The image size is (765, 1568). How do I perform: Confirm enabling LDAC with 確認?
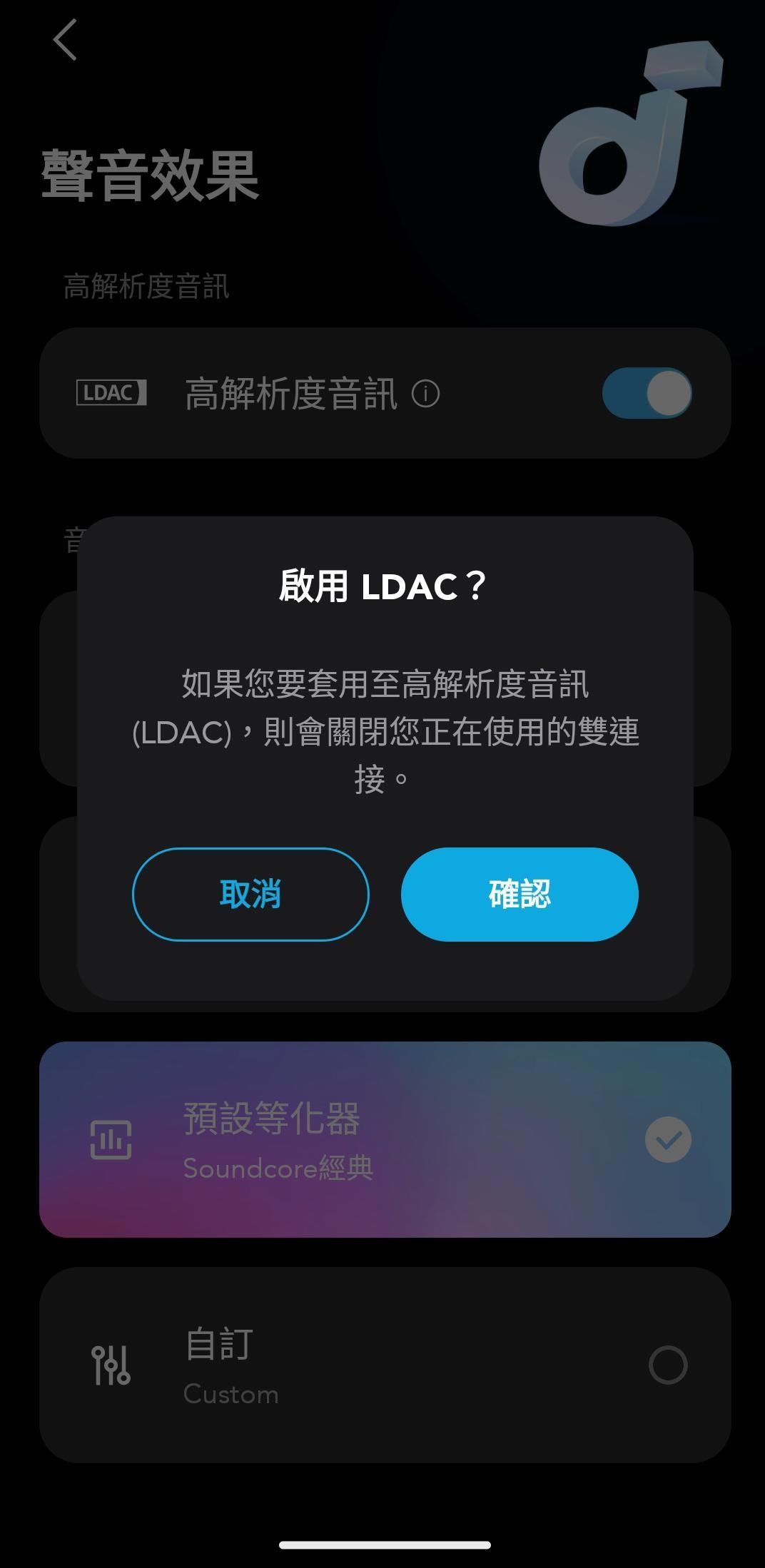[520, 894]
